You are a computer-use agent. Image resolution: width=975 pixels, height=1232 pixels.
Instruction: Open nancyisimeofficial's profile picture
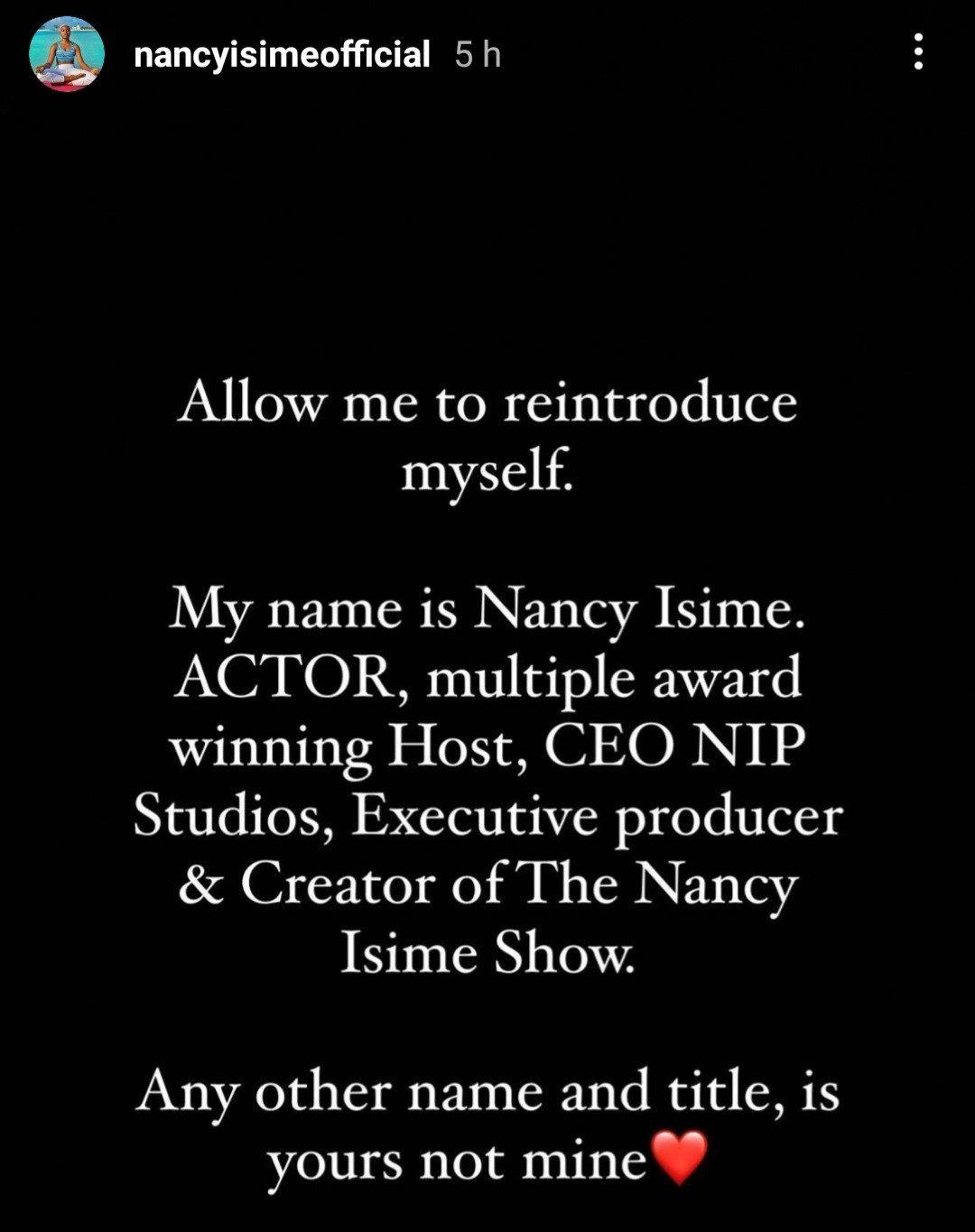point(67,54)
